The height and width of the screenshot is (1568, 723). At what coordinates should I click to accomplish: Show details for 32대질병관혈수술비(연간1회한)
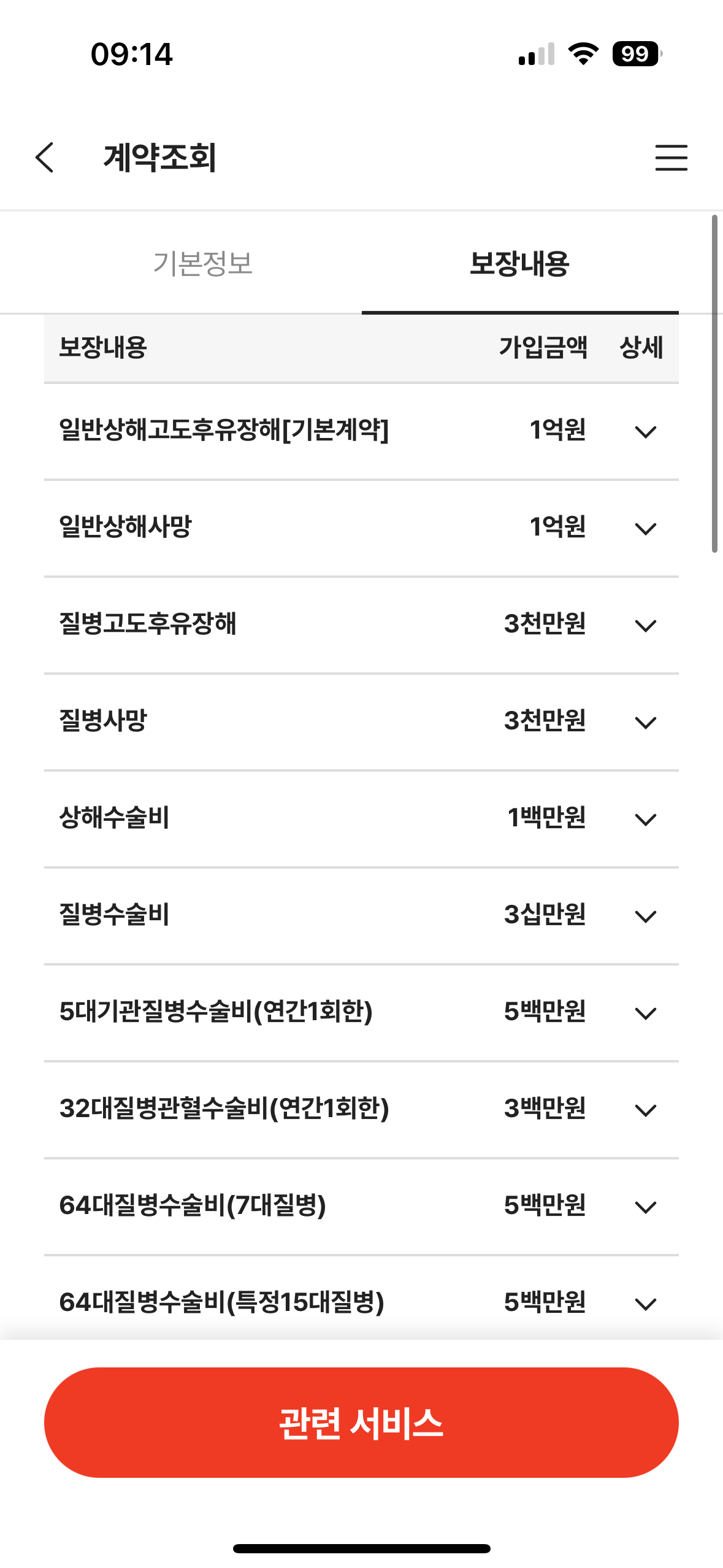click(646, 1110)
